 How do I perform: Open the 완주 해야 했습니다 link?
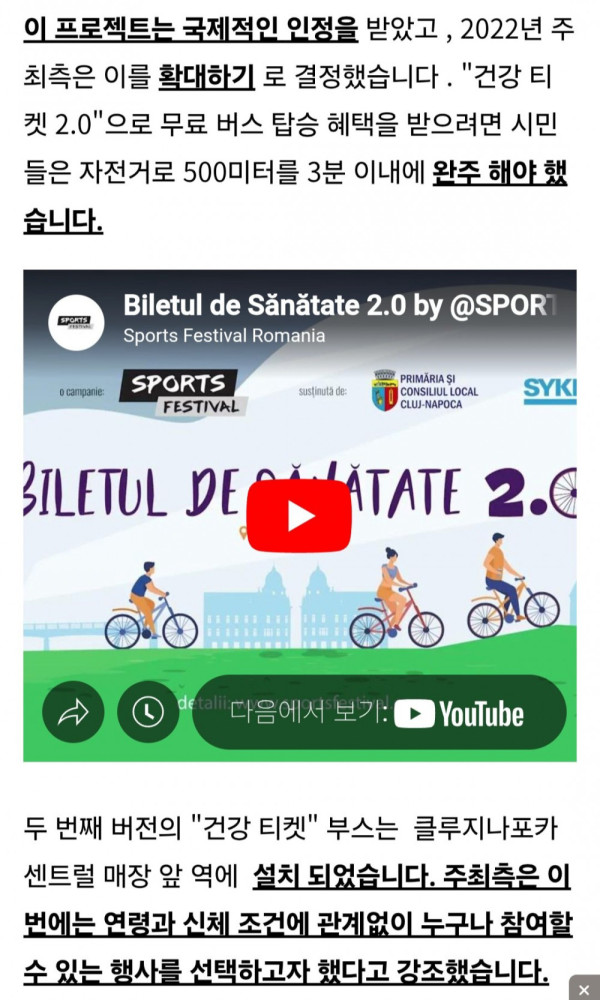coord(499,174)
